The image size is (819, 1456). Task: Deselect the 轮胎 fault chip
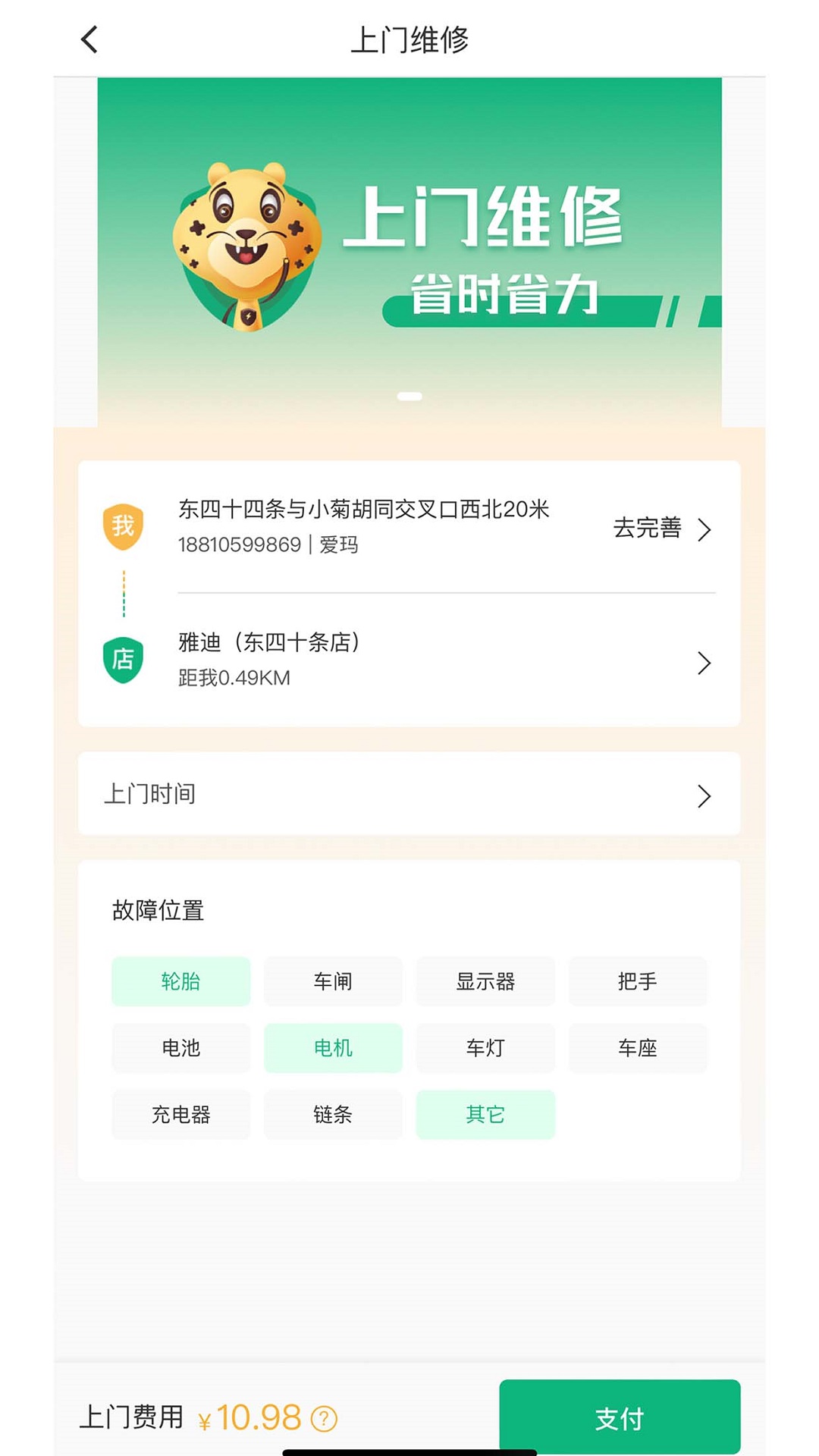(x=180, y=981)
